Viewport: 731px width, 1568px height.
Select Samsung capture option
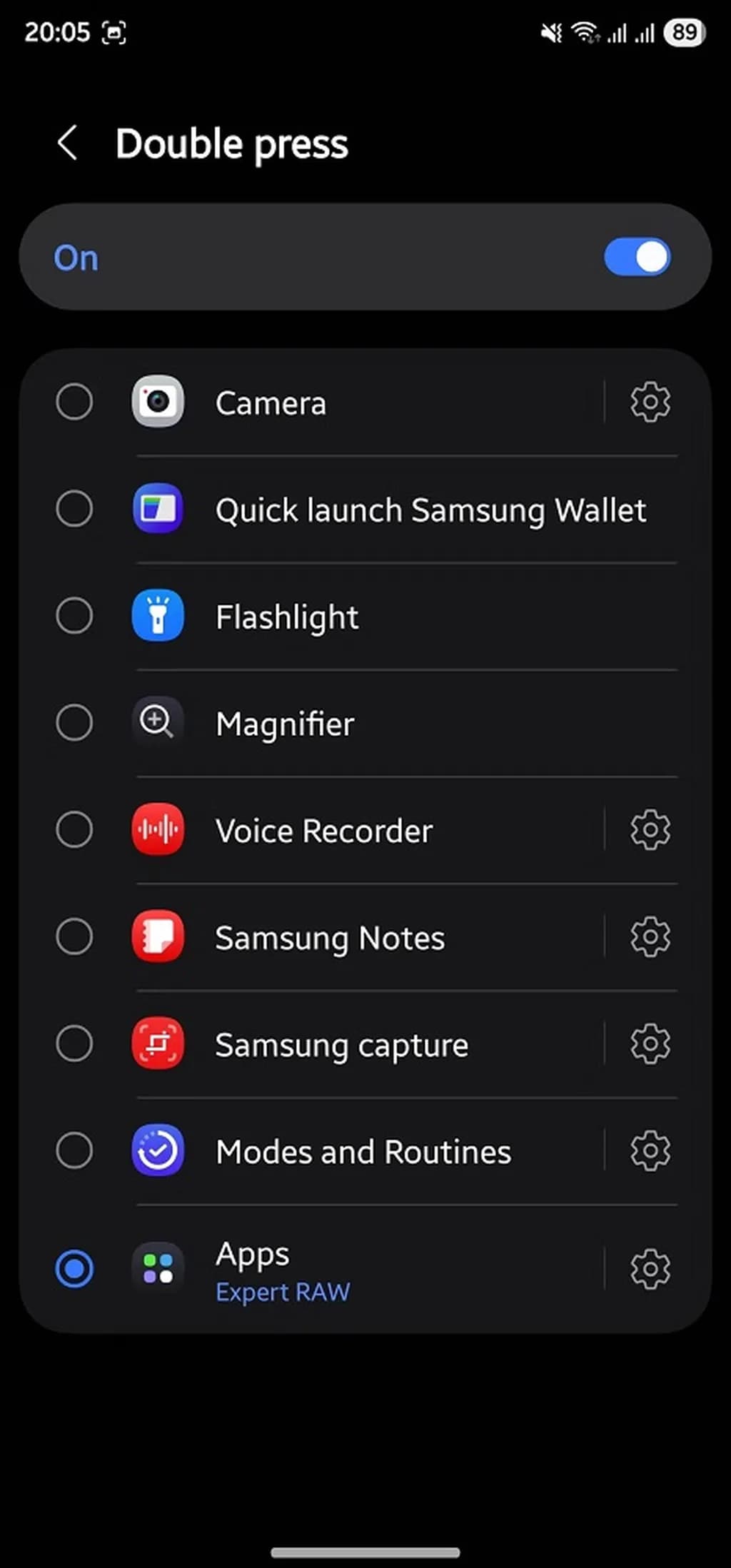click(x=74, y=1044)
